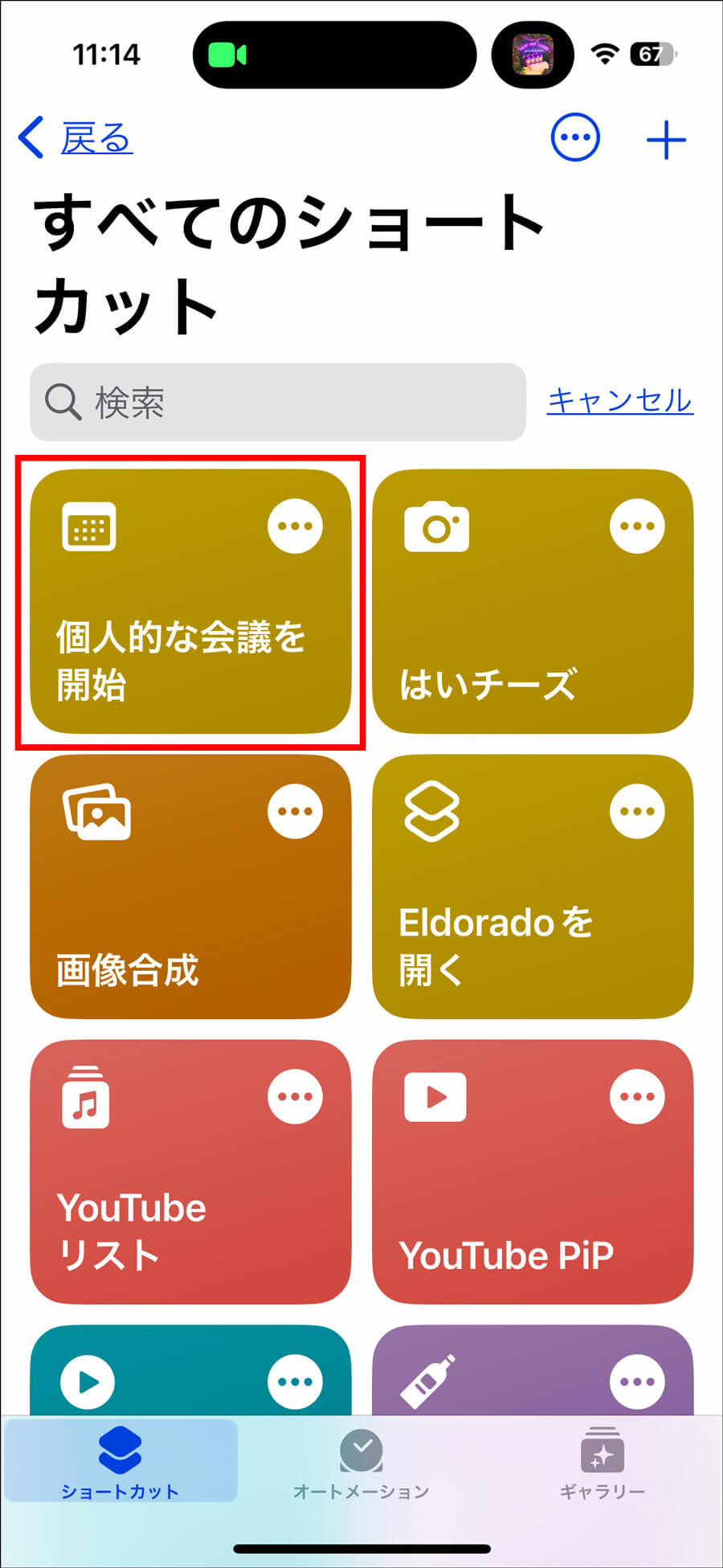Open ellipsis on YouTube リスト card
The width and height of the screenshot is (723, 1568).
[x=295, y=1096]
